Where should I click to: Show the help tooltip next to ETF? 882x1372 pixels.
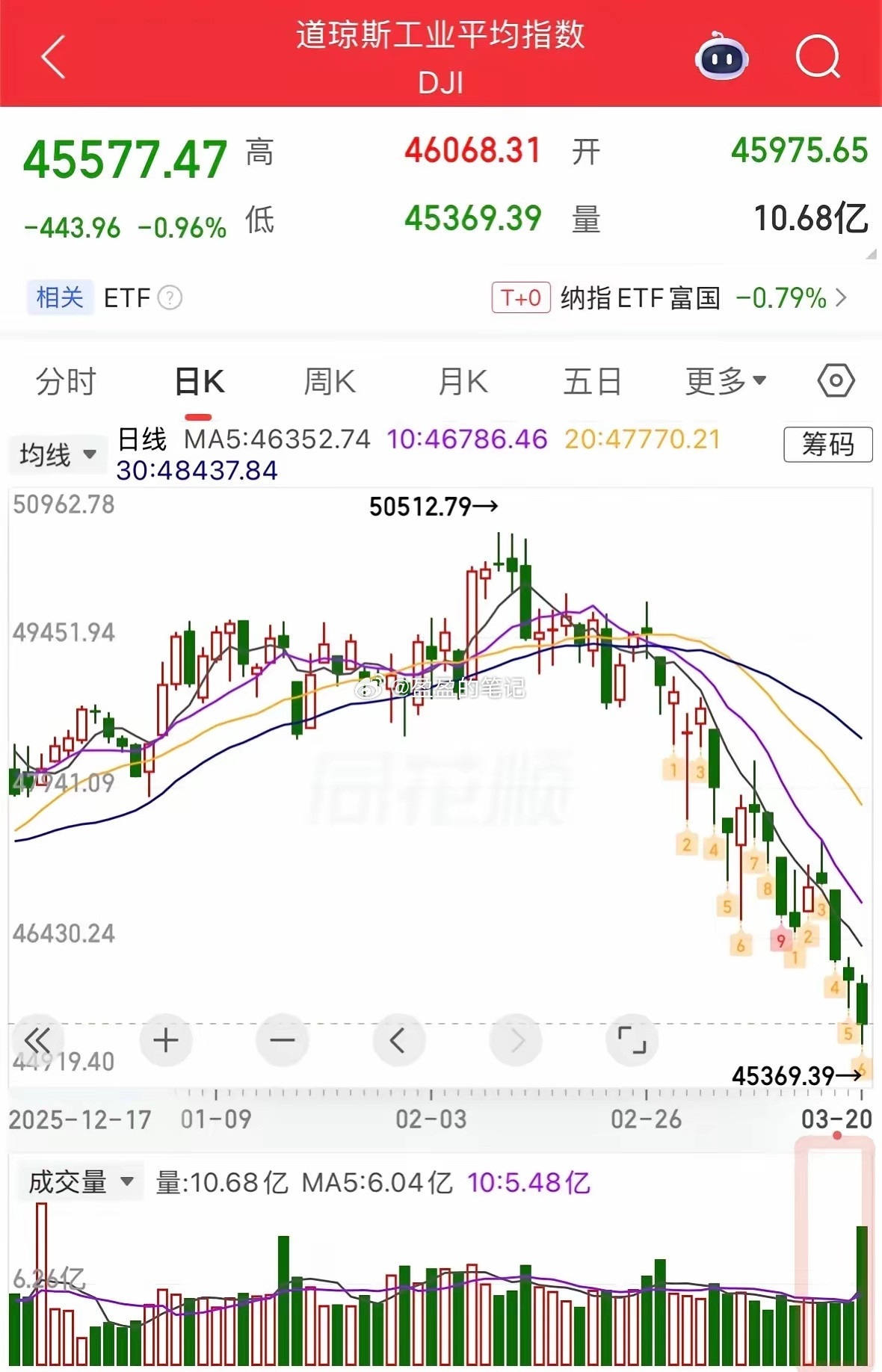(170, 299)
